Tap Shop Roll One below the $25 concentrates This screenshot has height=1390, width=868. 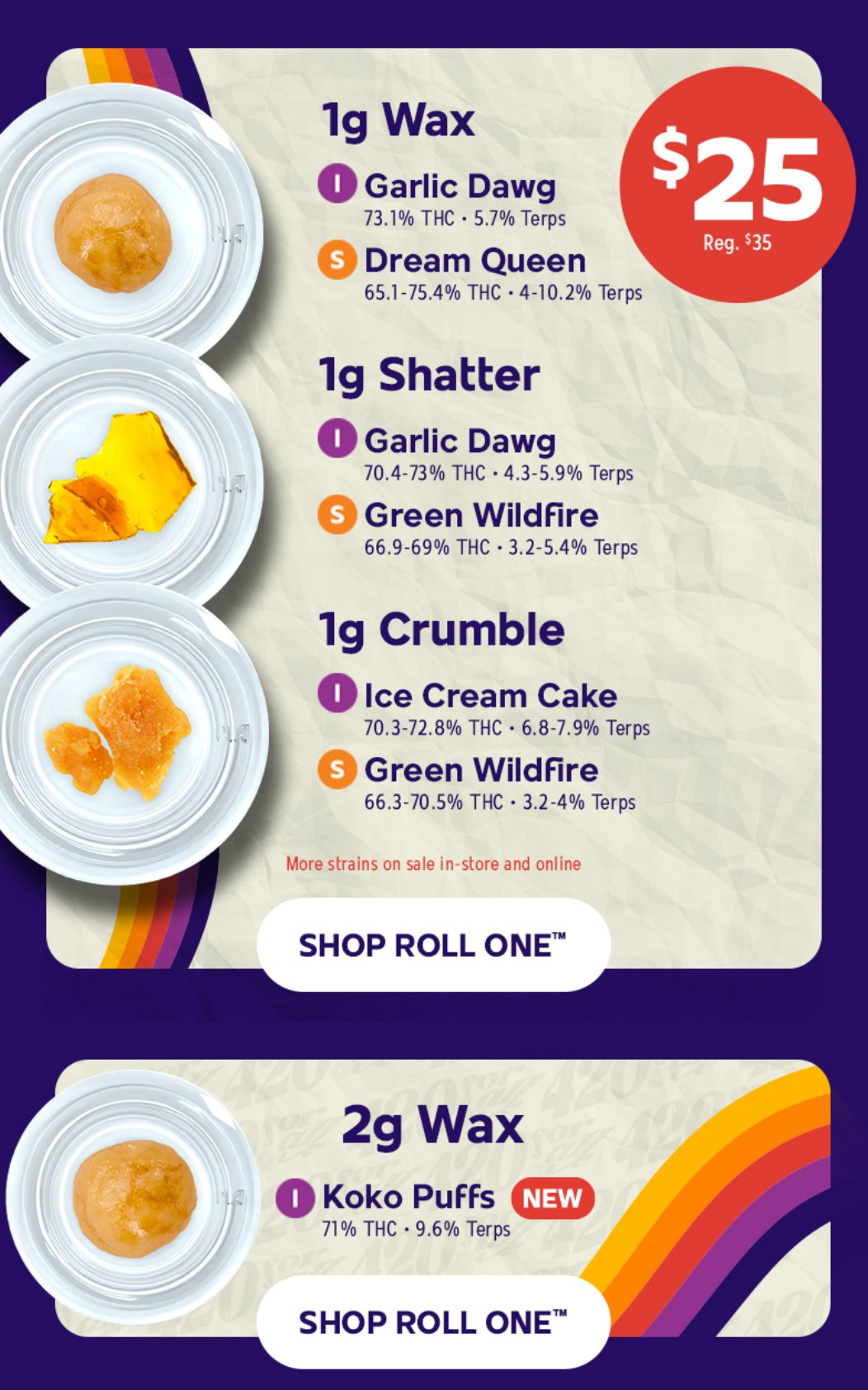click(x=433, y=945)
